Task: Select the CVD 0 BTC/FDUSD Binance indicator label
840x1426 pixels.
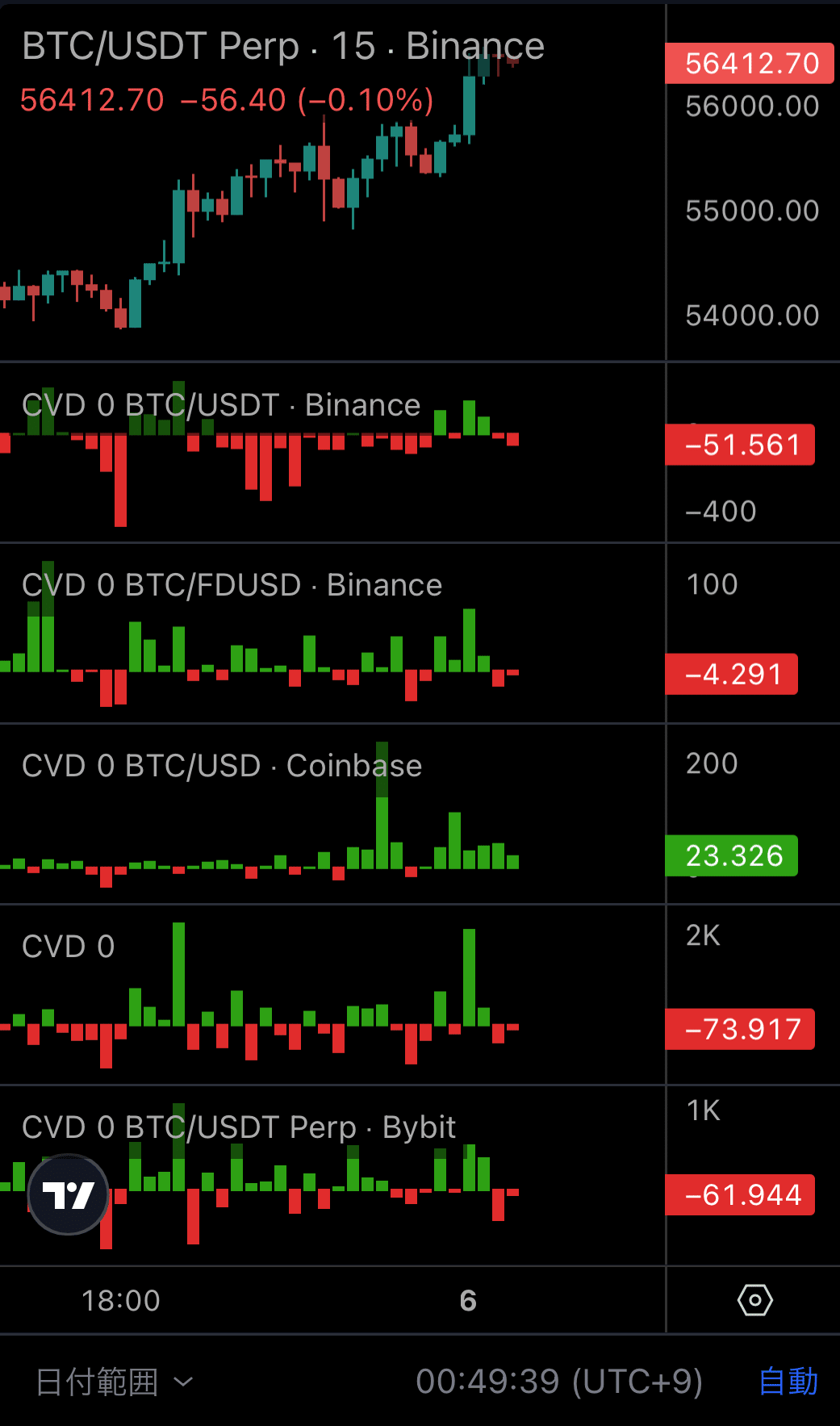Action: pos(232,584)
